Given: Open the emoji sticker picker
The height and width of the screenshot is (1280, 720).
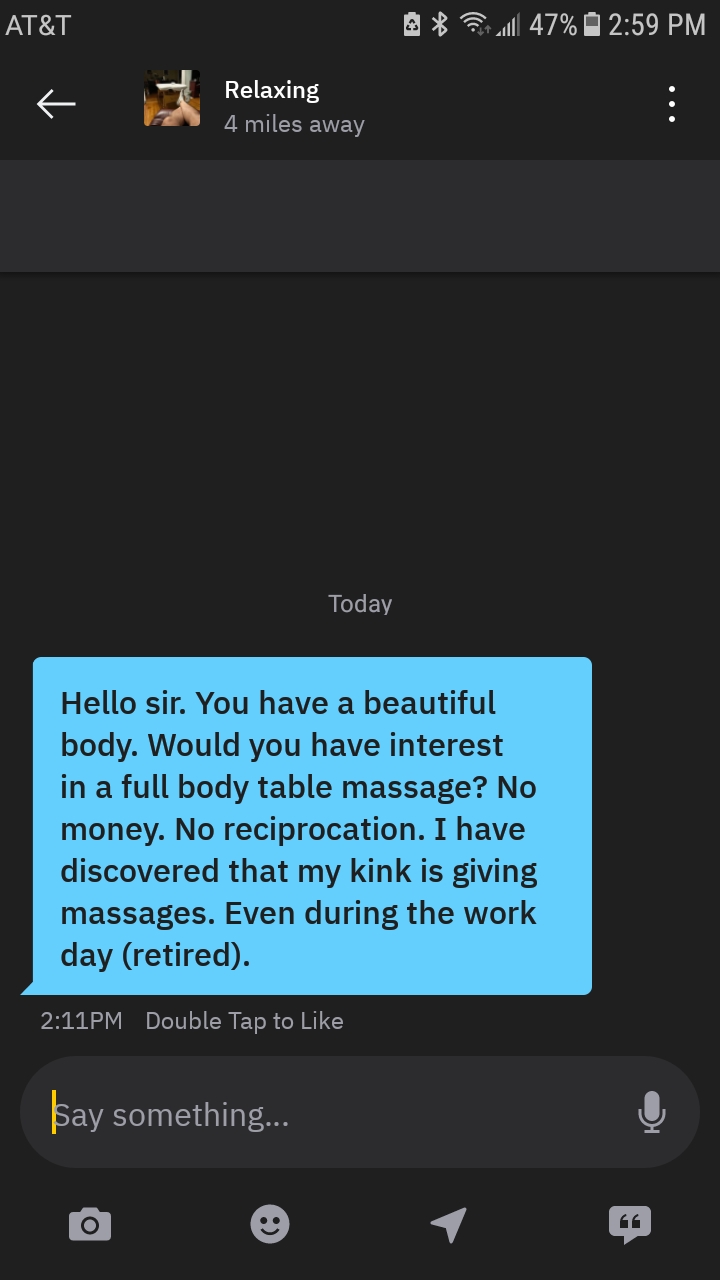Looking at the screenshot, I should (270, 1224).
